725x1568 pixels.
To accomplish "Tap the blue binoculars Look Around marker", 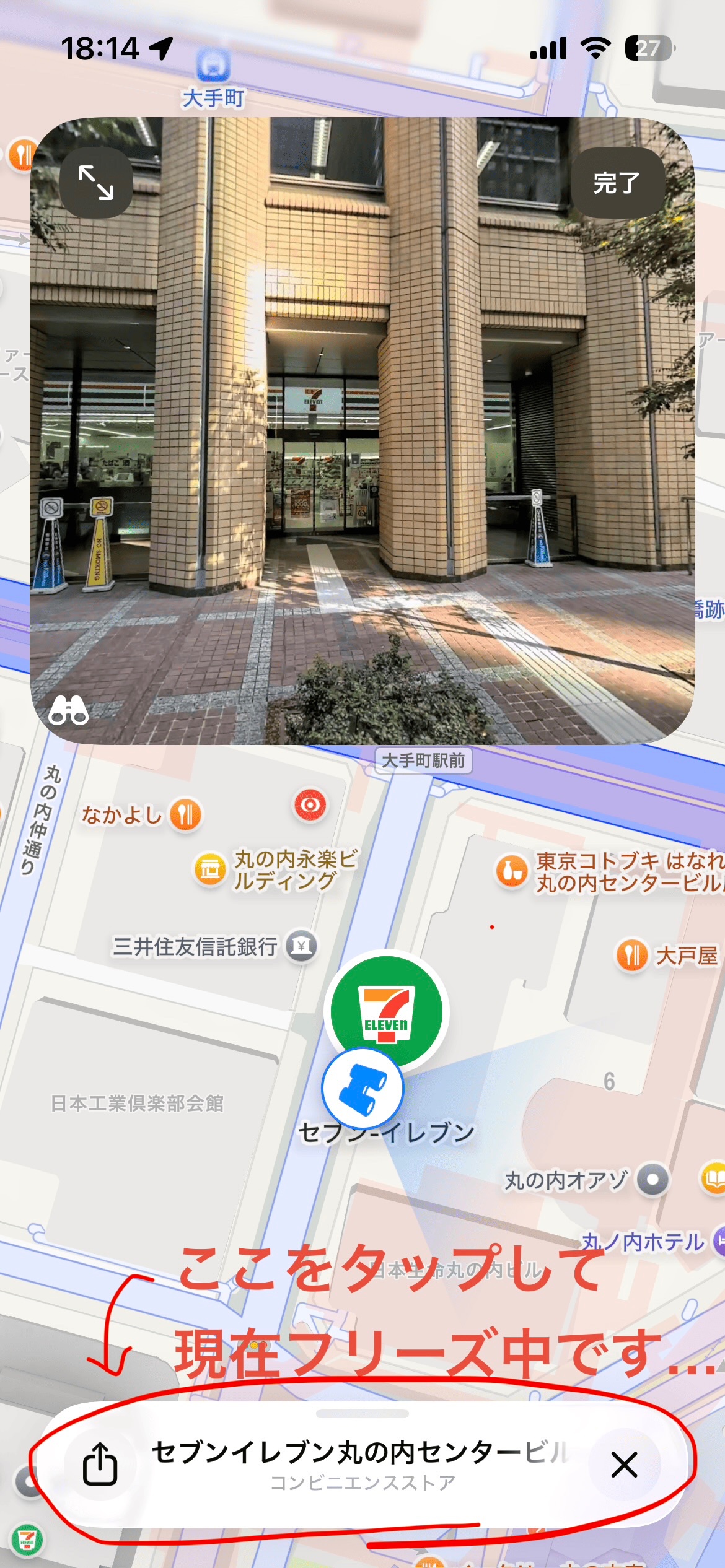I will coord(362,1088).
